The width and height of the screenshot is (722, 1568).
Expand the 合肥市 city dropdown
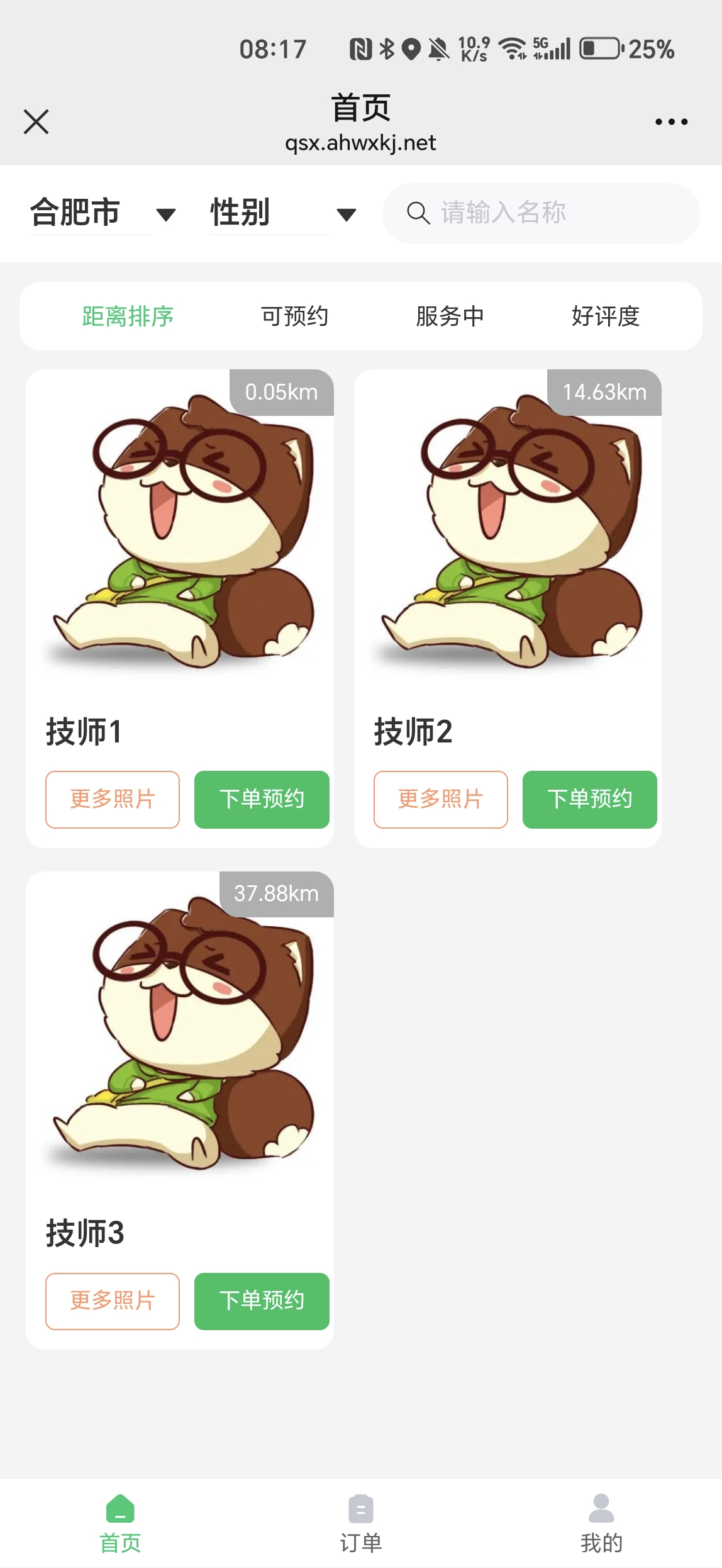[102, 213]
